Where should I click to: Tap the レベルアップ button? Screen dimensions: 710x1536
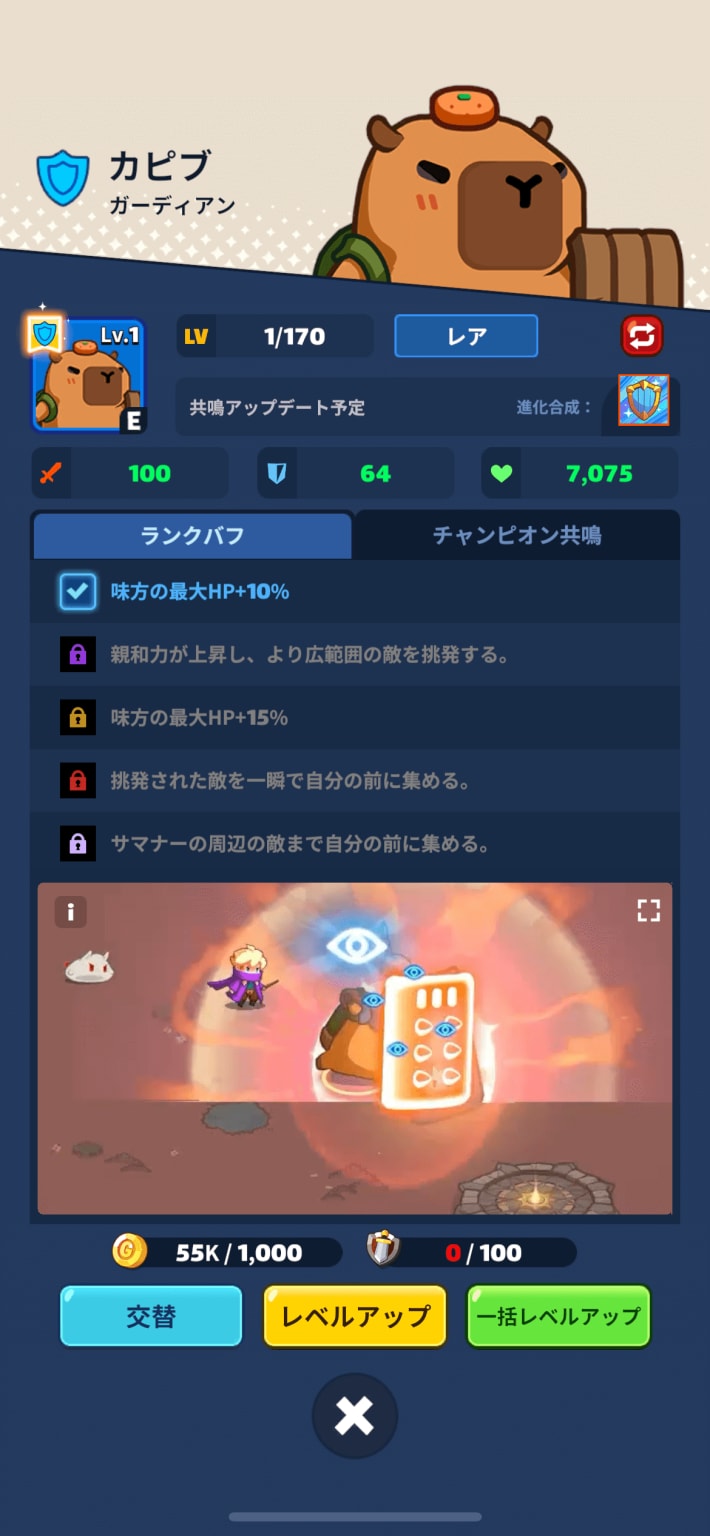[355, 1316]
